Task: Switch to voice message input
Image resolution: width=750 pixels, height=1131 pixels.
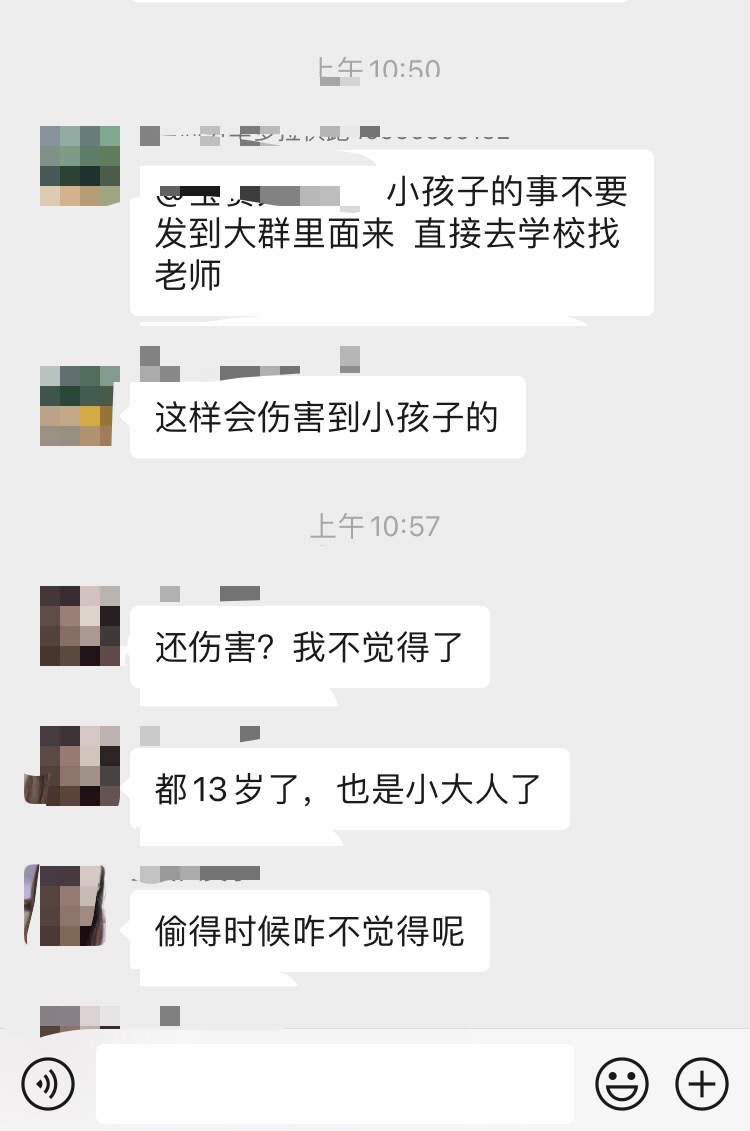Action: tap(48, 1083)
